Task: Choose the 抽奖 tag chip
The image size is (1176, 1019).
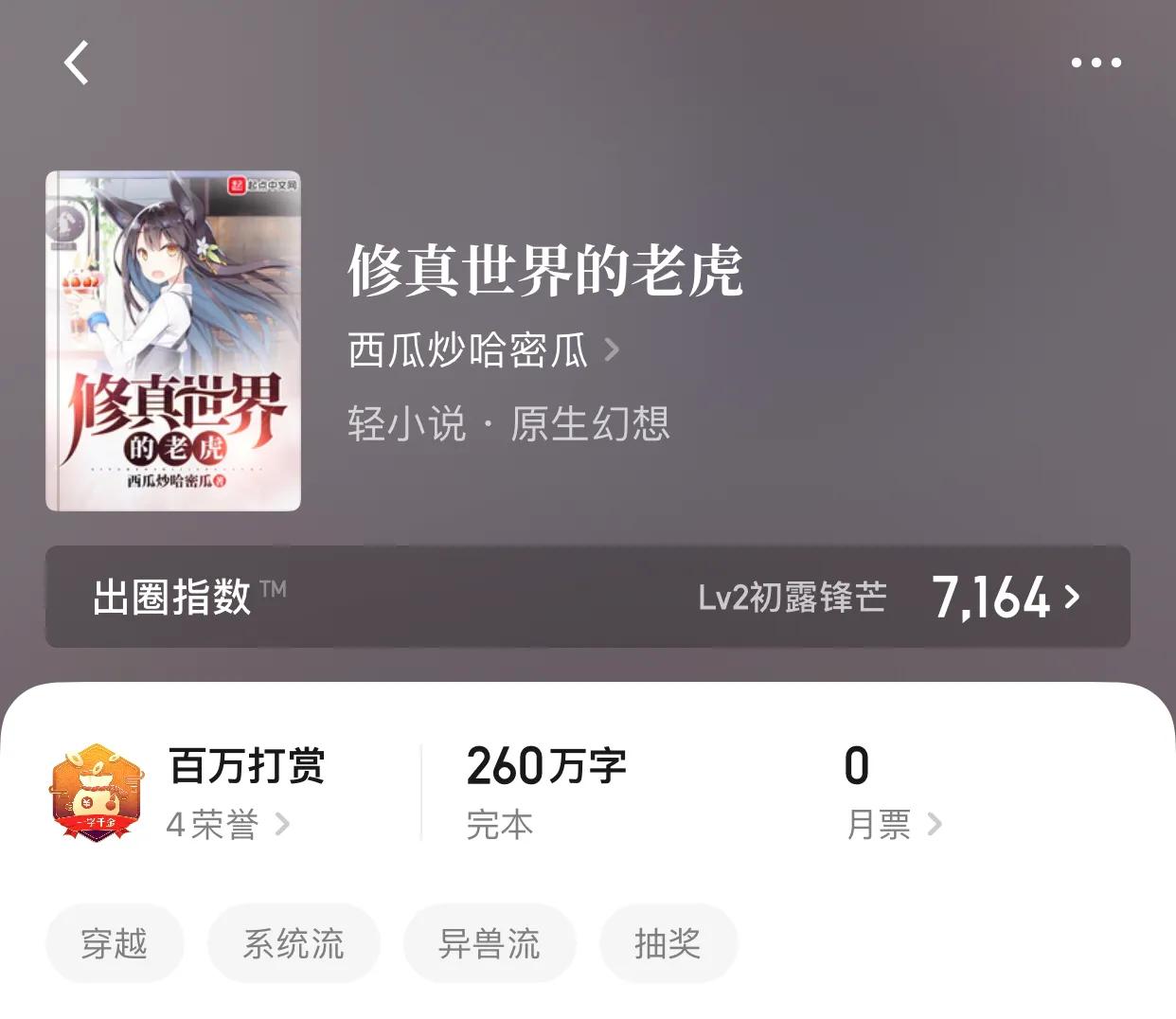Action: [x=668, y=943]
